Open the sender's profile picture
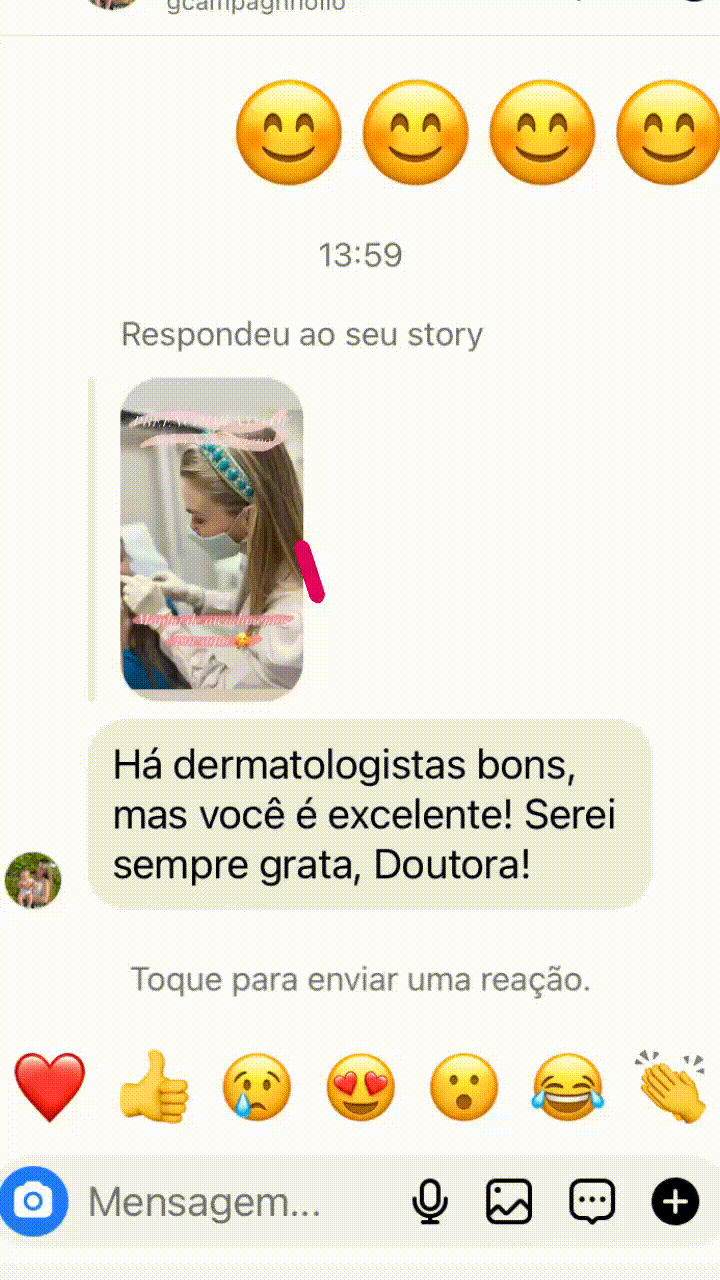The width and height of the screenshot is (720, 1280). click(33, 880)
